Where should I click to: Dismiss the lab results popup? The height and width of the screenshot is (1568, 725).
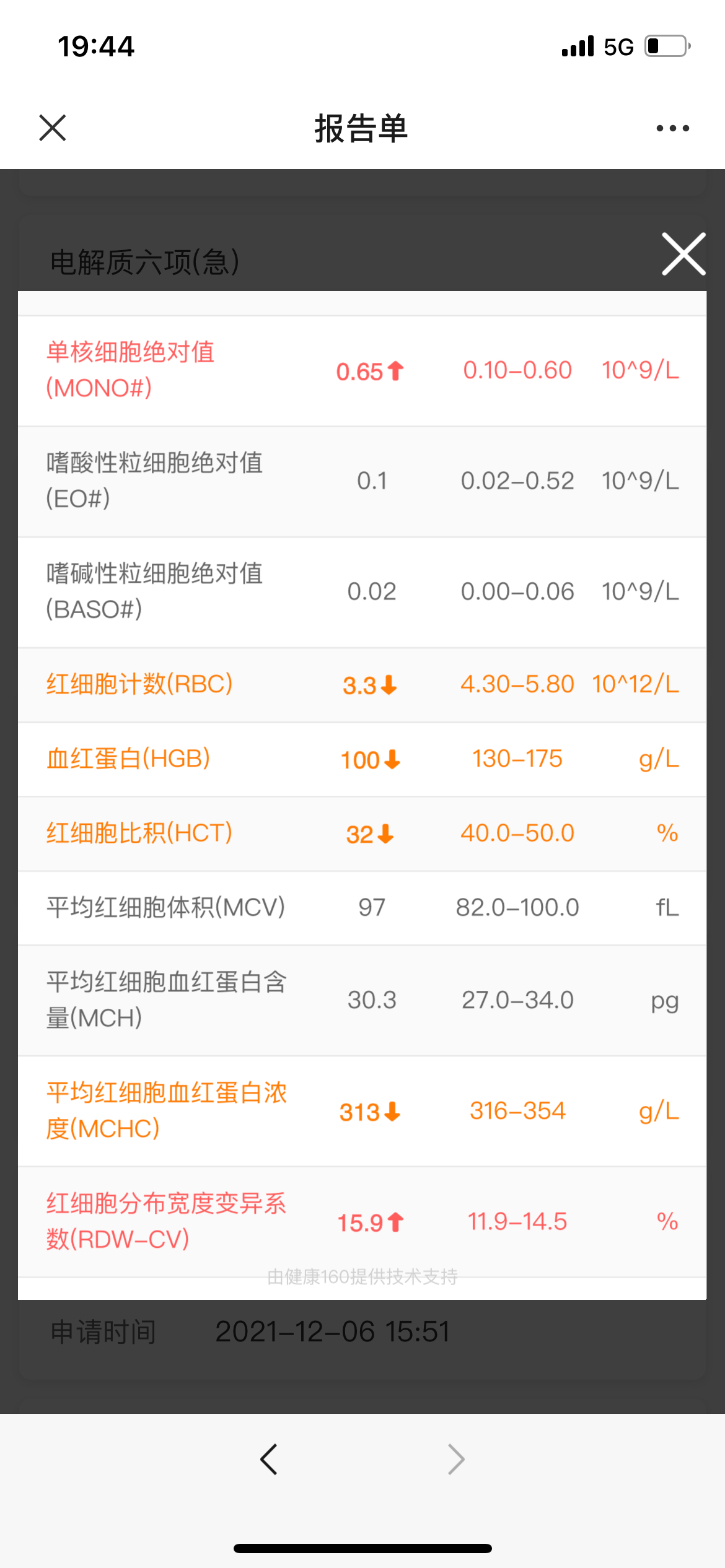[x=683, y=254]
